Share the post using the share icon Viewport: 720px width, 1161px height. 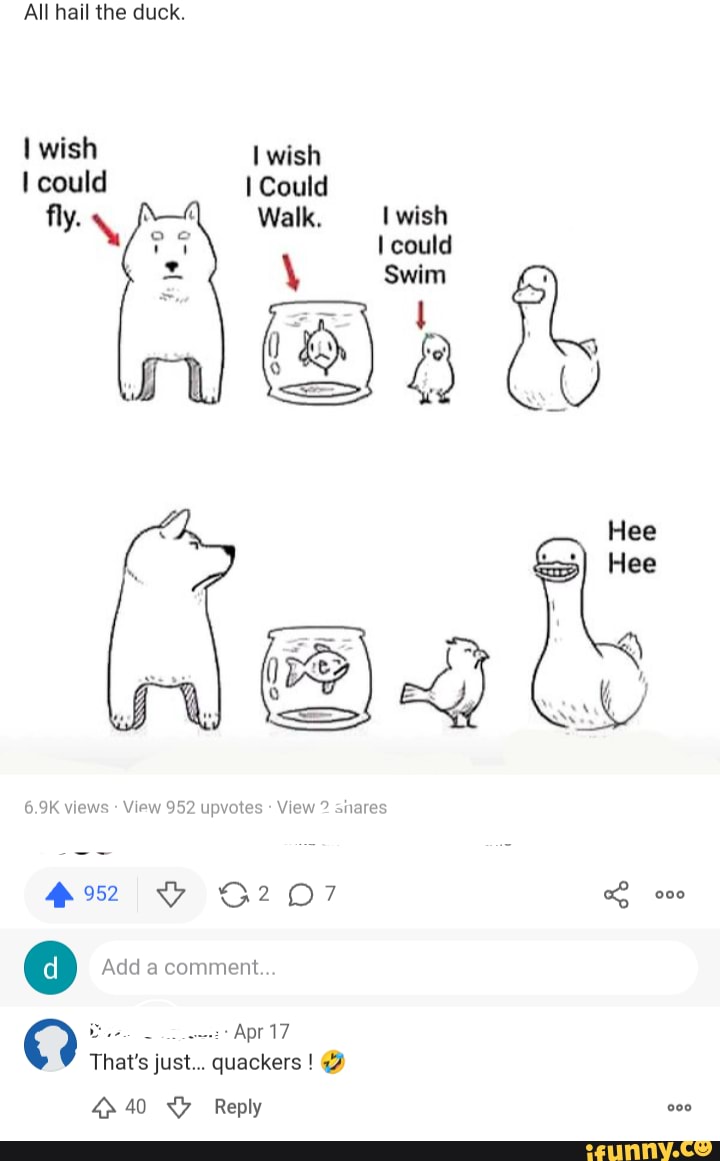pyautogui.click(x=617, y=894)
